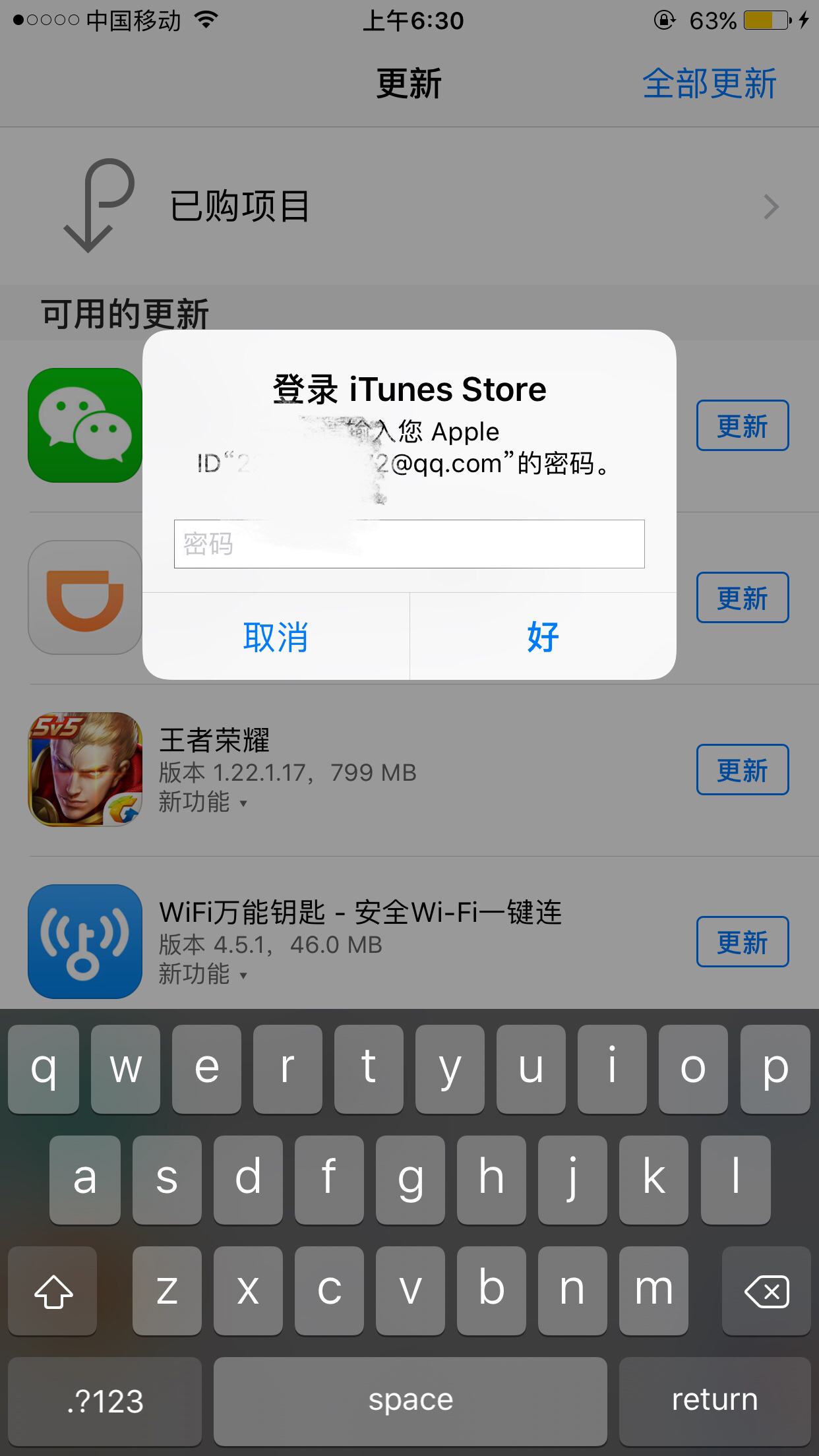Viewport: 819px width, 1456px height.
Task: Toggle the Shift key on keyboard
Action: click(52, 1291)
